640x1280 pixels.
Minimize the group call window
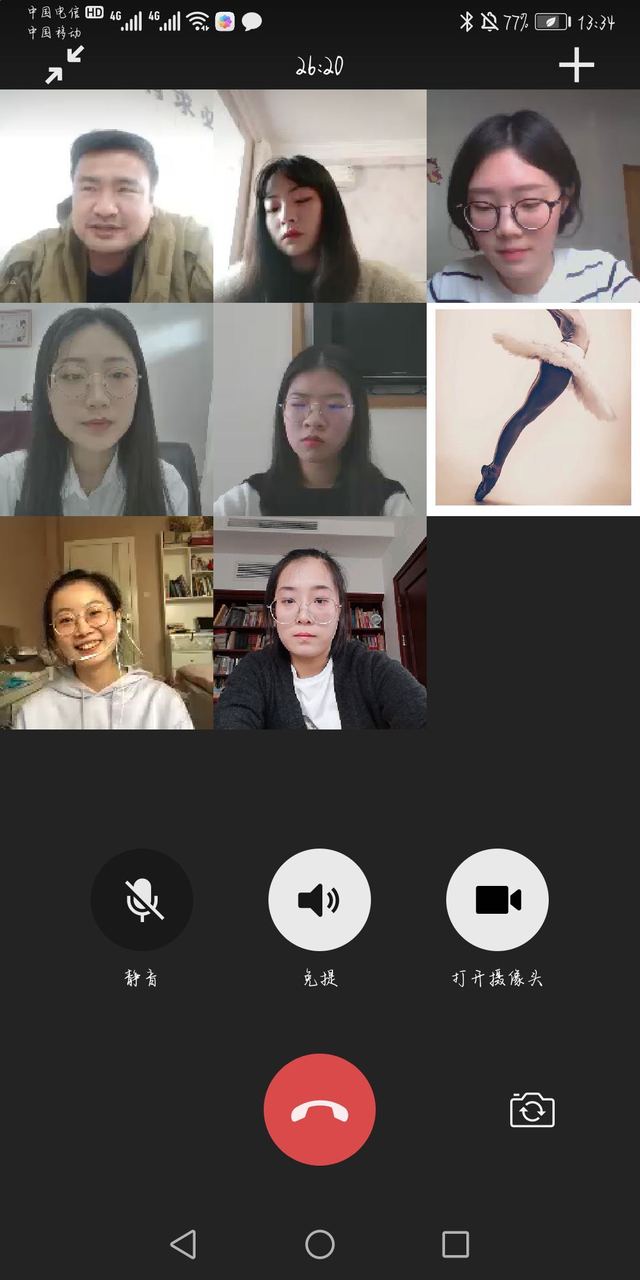tap(64, 66)
